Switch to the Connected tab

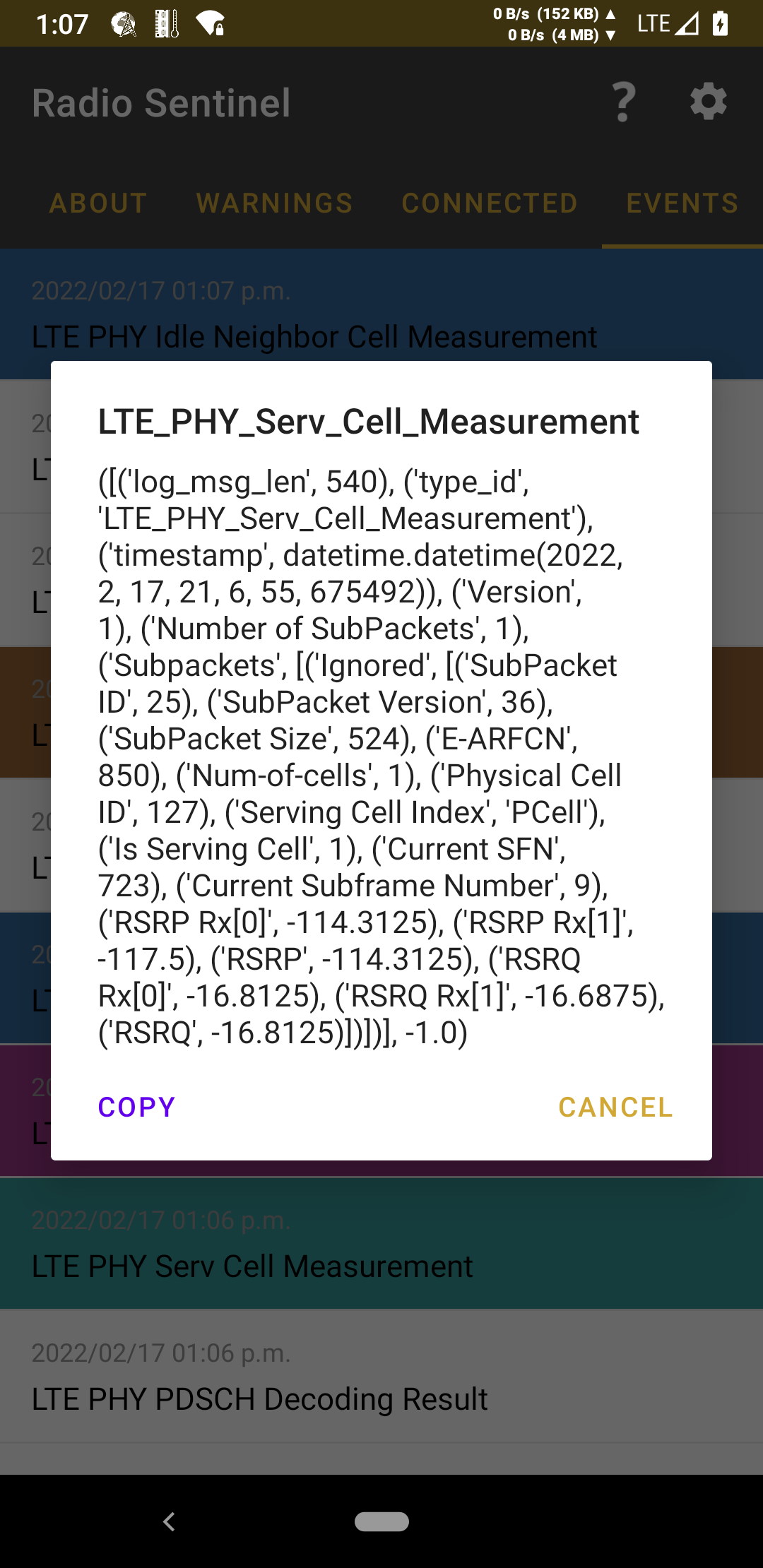pyautogui.click(x=490, y=203)
